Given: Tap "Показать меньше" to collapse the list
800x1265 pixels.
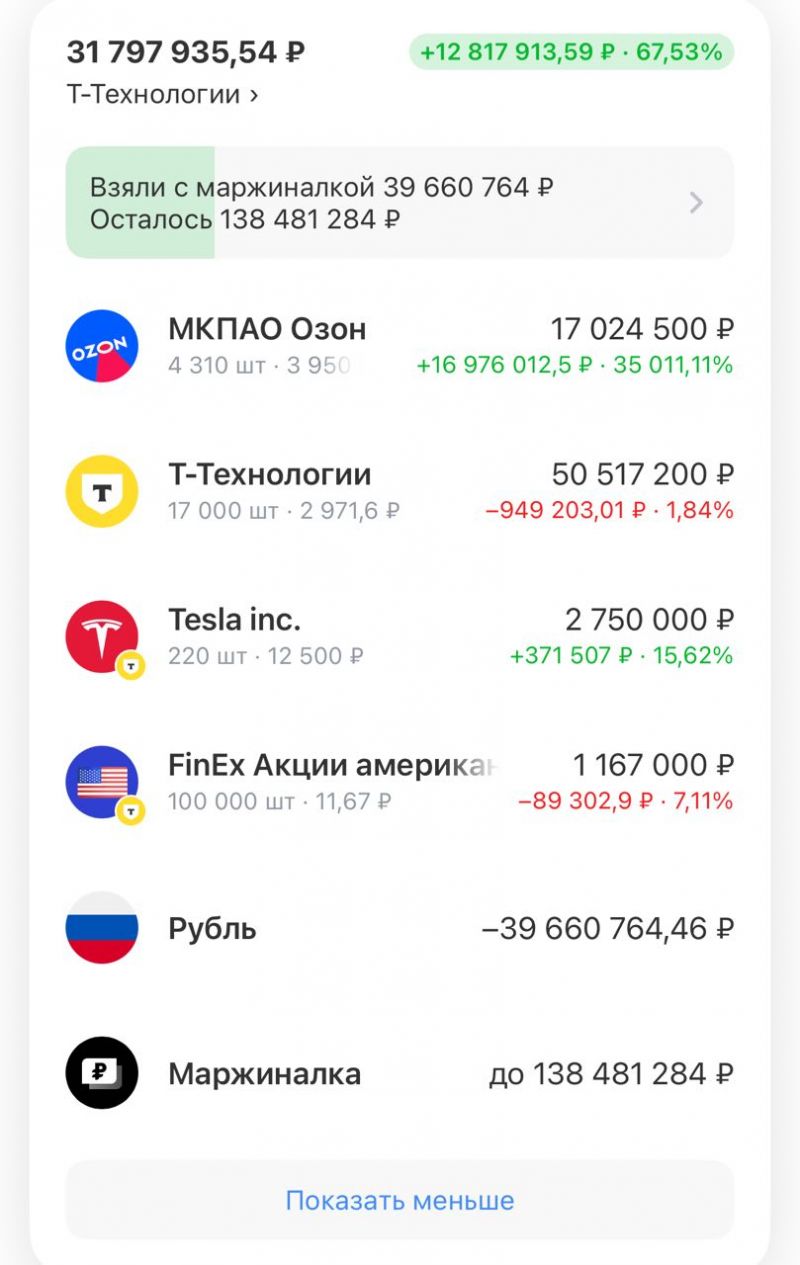Looking at the screenshot, I should pos(399,1200).
